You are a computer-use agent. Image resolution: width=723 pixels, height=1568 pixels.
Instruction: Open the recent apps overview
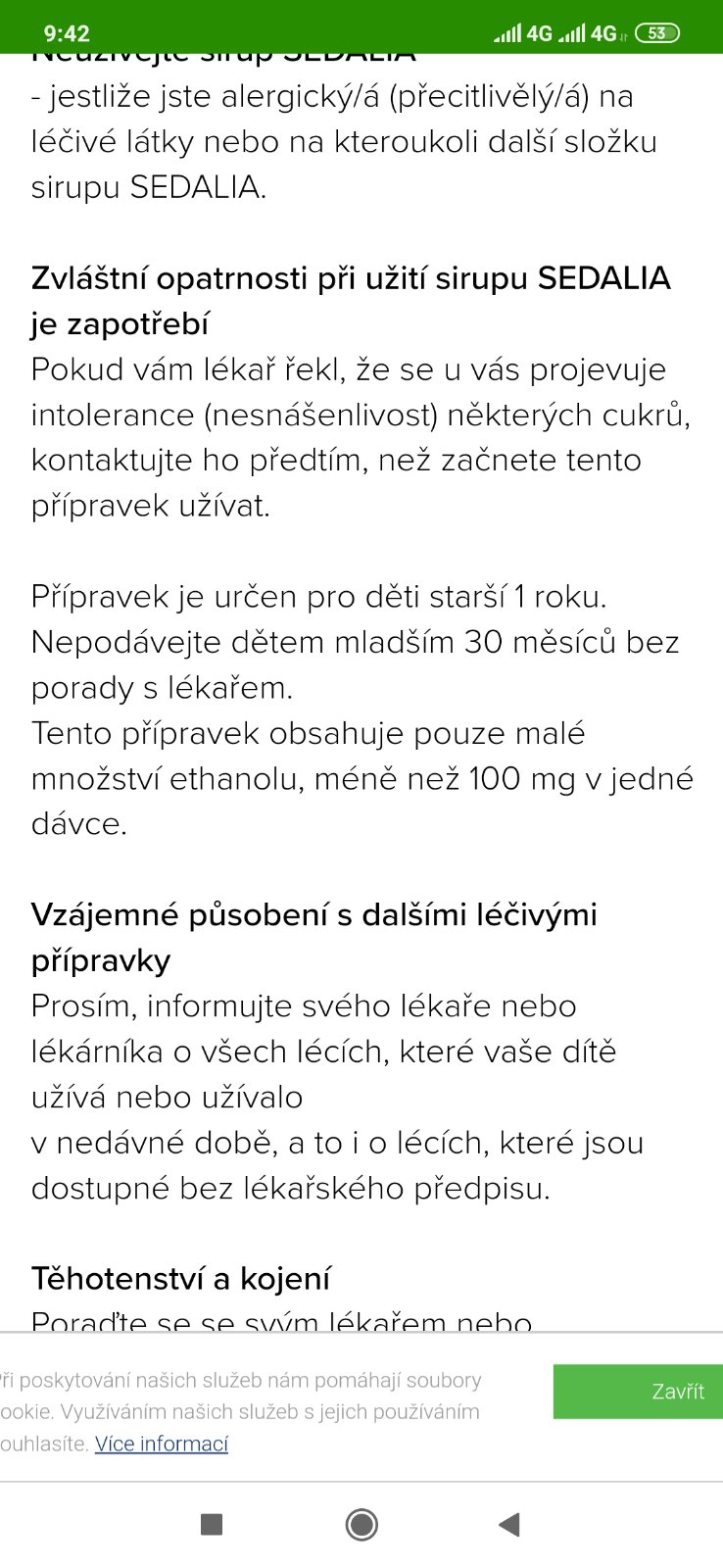pos(212,1524)
